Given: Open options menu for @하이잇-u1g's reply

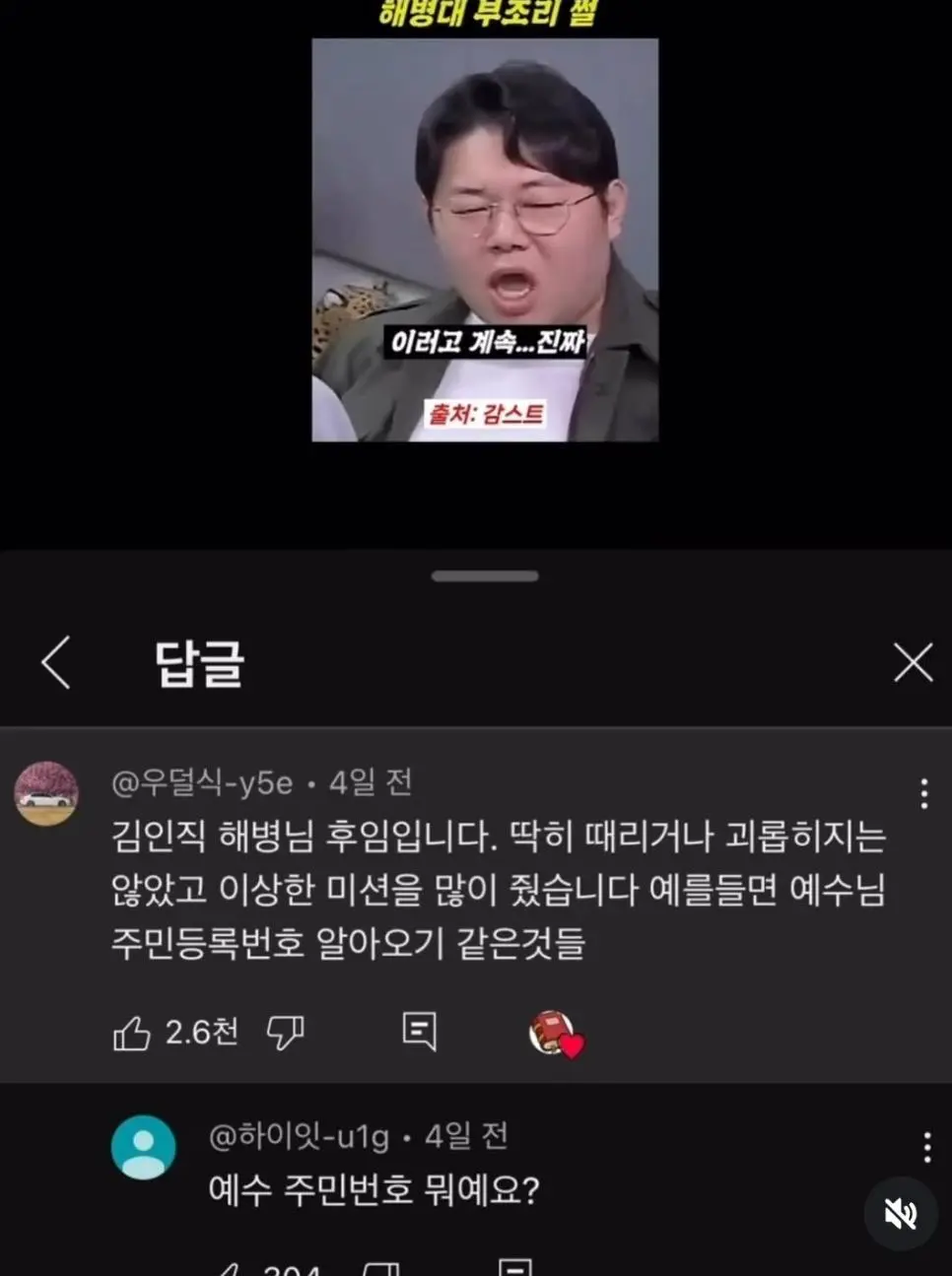Looking at the screenshot, I should [926, 1147].
